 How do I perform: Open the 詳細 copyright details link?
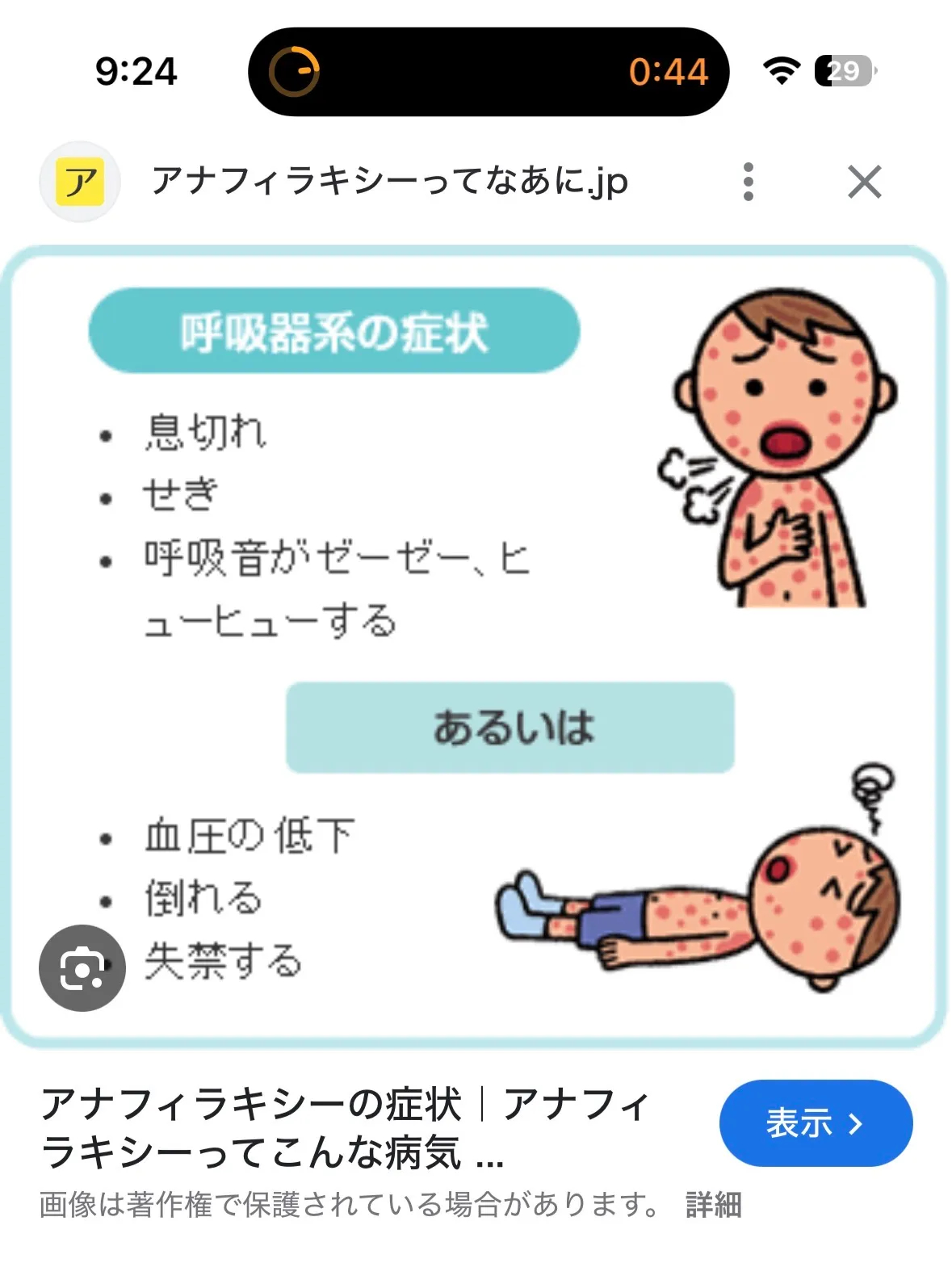pos(714,1205)
